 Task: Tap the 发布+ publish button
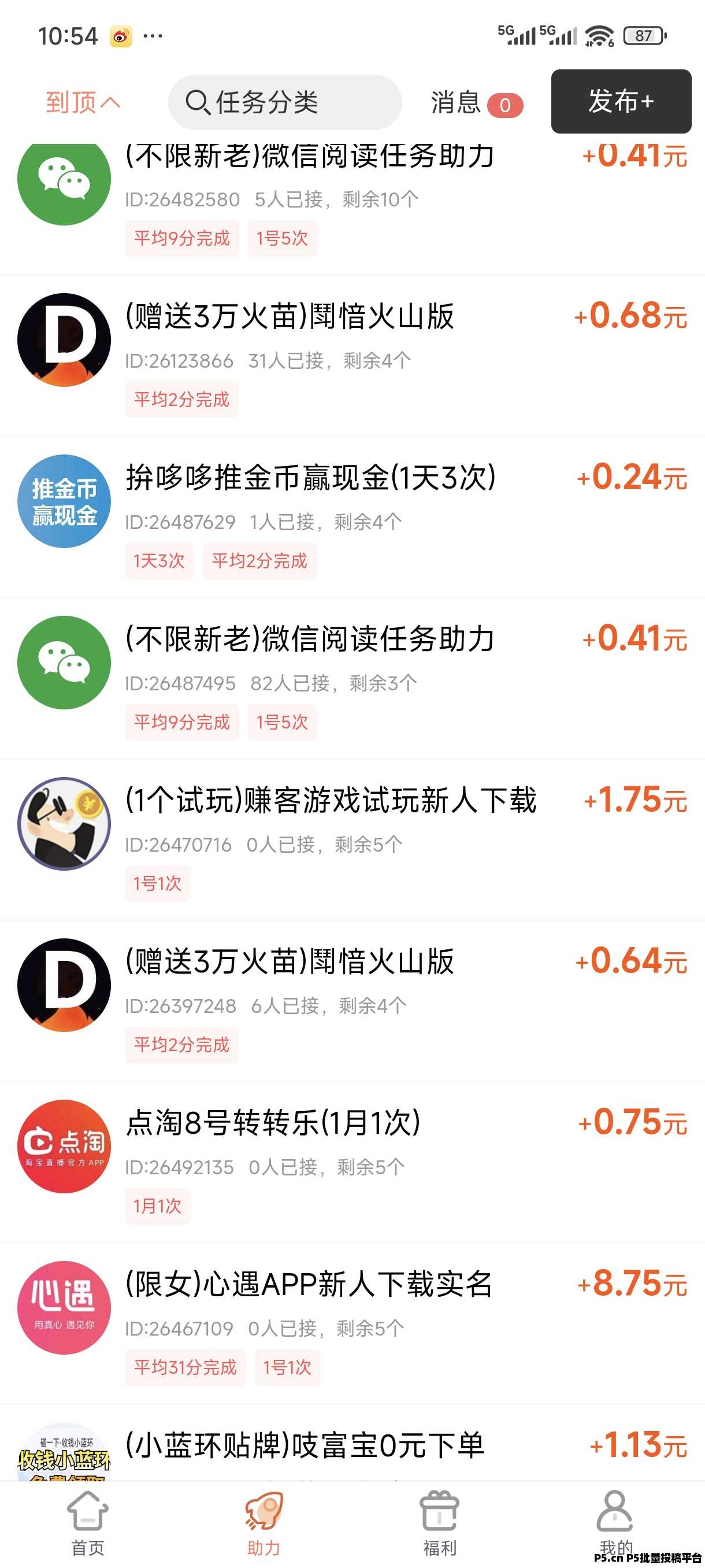(x=621, y=103)
